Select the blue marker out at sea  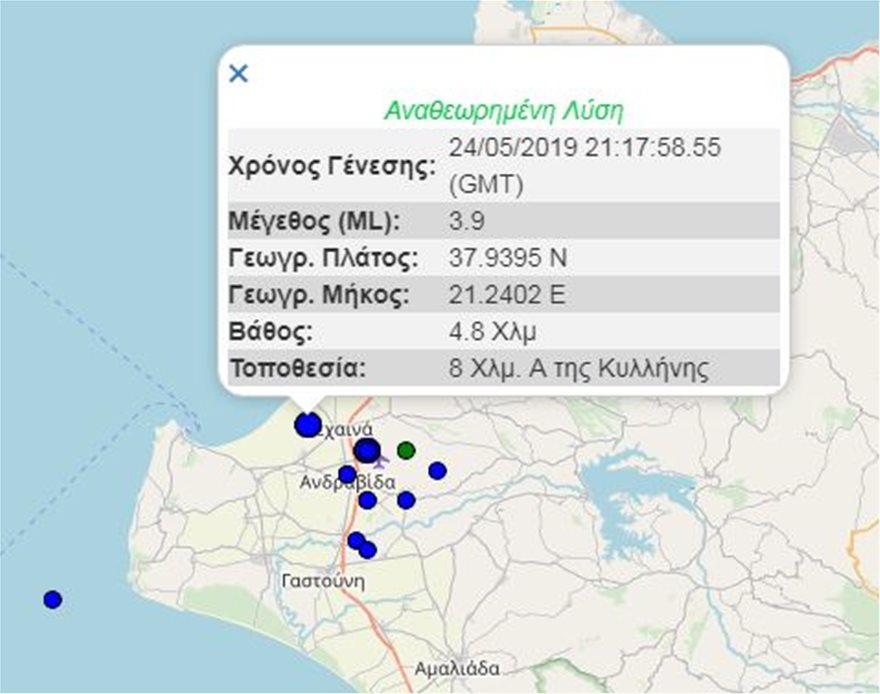pos(52,599)
